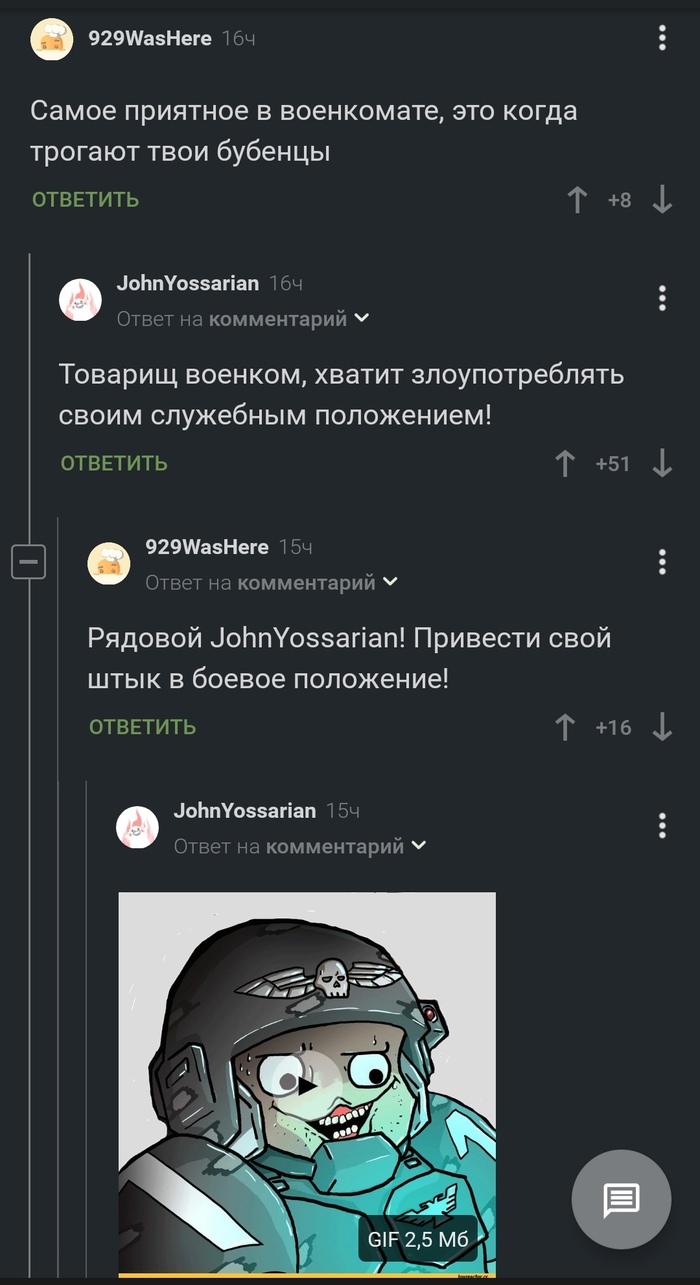Viewport: 700px width, 1285px height.
Task: Tap the floating comment button
Action: (621, 1199)
